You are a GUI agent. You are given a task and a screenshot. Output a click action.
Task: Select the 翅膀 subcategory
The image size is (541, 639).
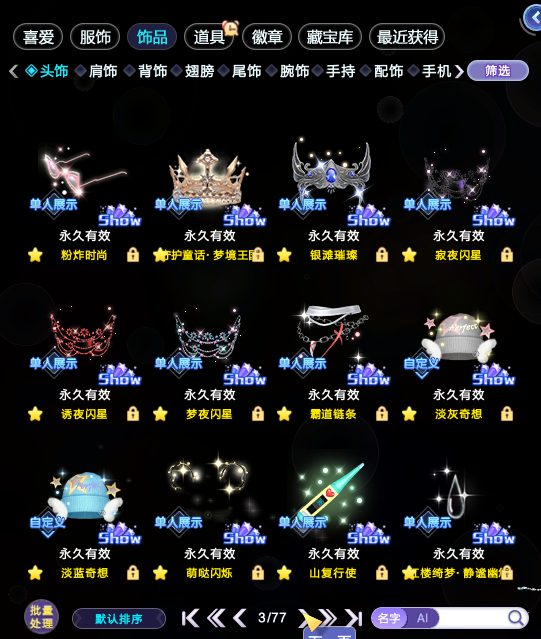point(199,71)
